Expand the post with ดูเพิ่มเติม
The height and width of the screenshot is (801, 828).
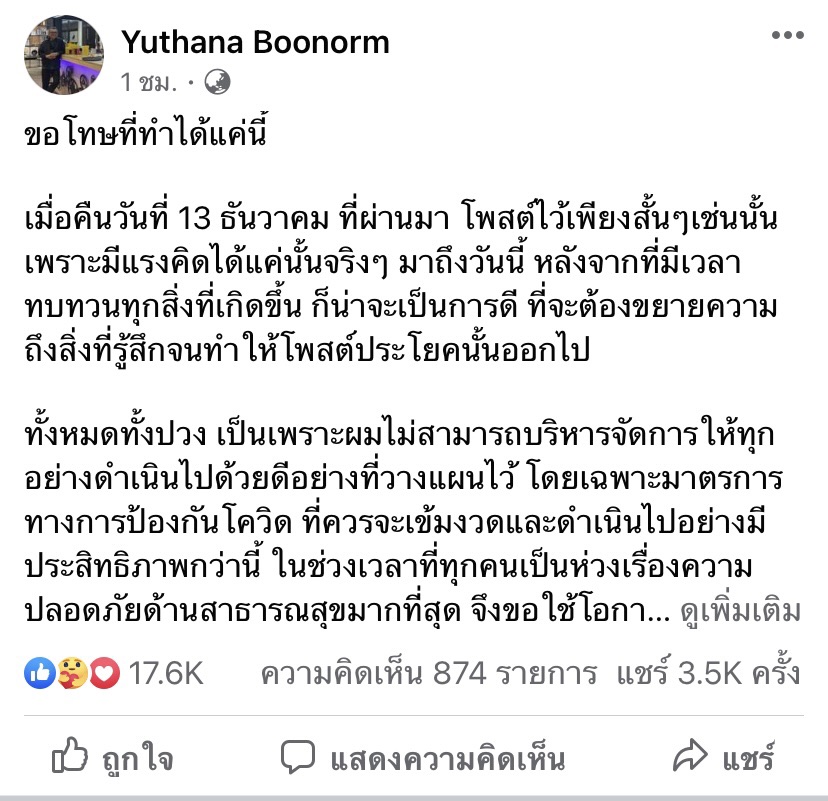click(x=740, y=611)
